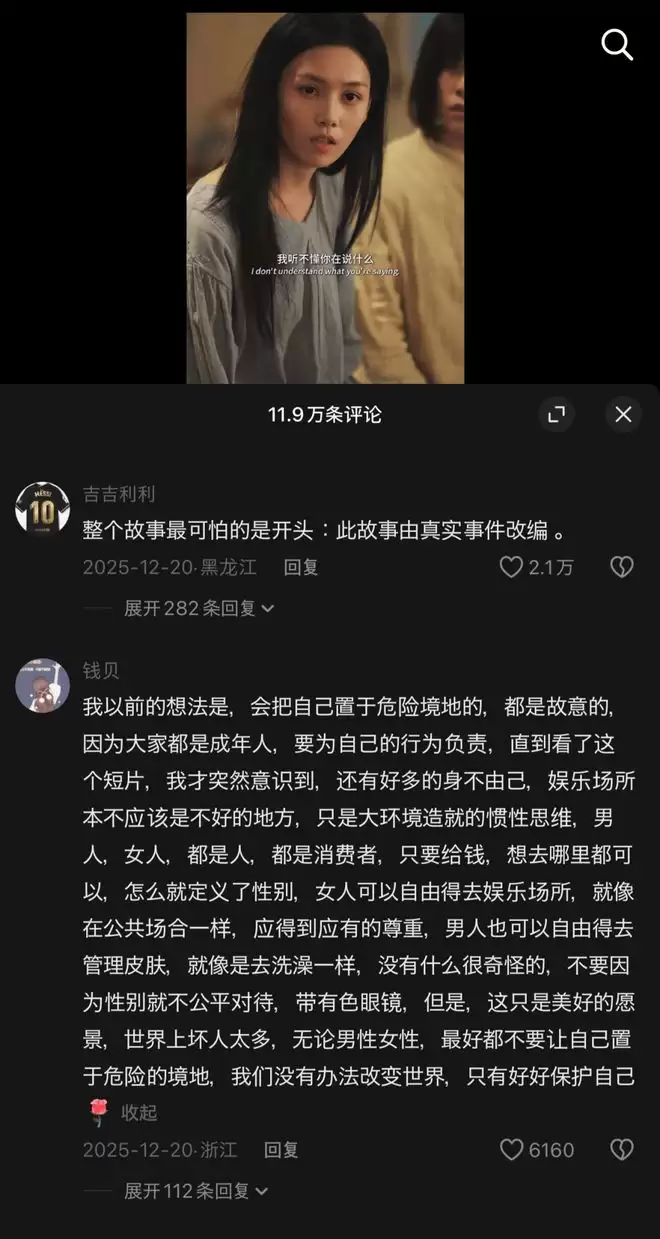Expand 112 replies under 钱贝's comment
Screen dimensions: 660x1239
pos(196,1191)
